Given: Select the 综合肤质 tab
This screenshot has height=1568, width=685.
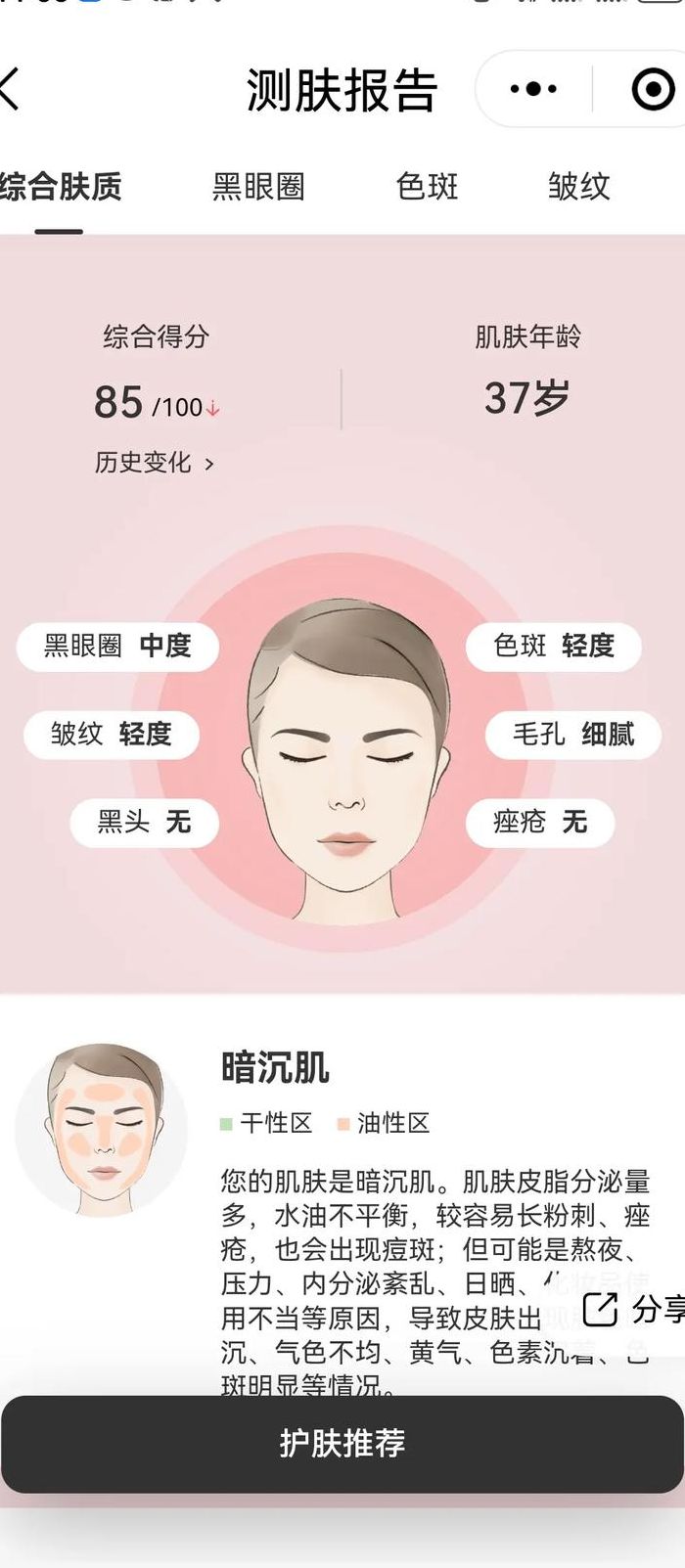Looking at the screenshot, I should [x=60, y=187].
